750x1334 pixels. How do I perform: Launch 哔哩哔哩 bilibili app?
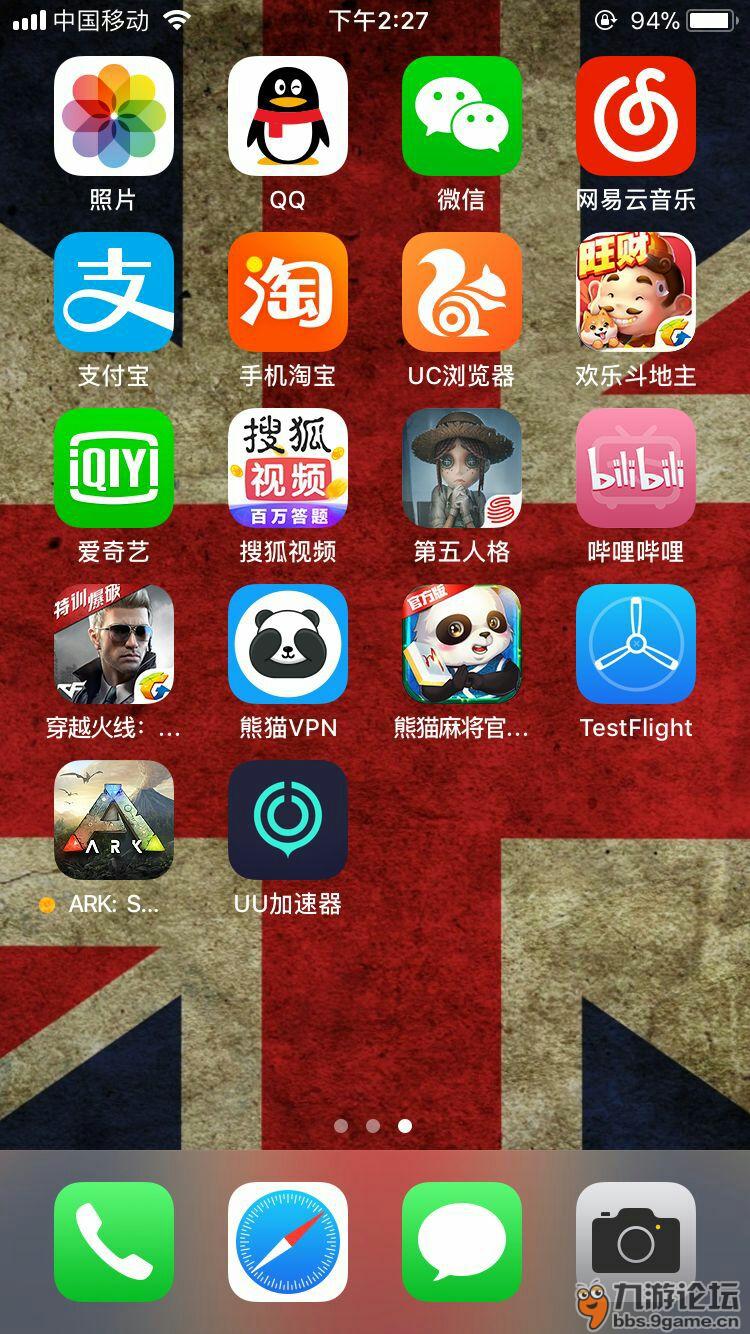(636, 468)
